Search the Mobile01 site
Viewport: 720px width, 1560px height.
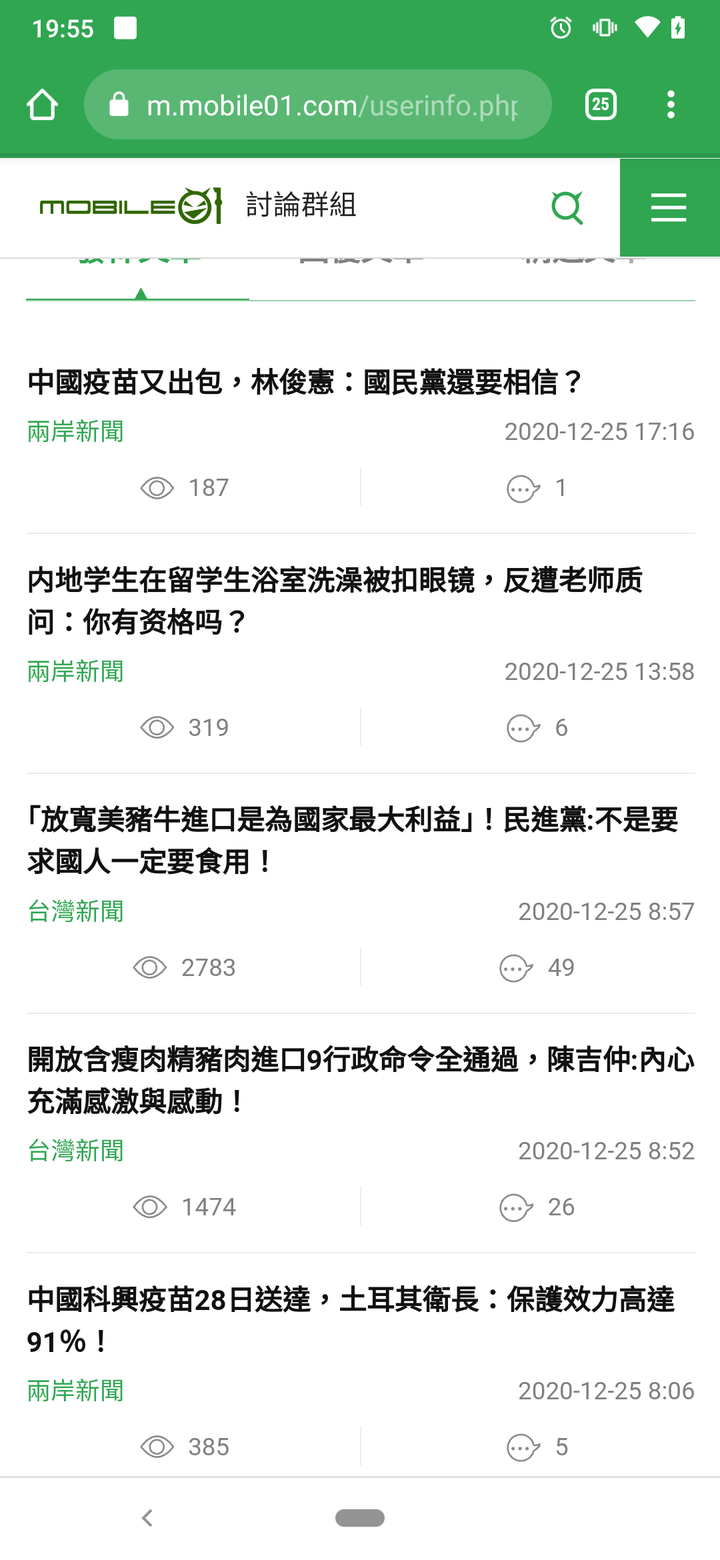[x=567, y=207]
